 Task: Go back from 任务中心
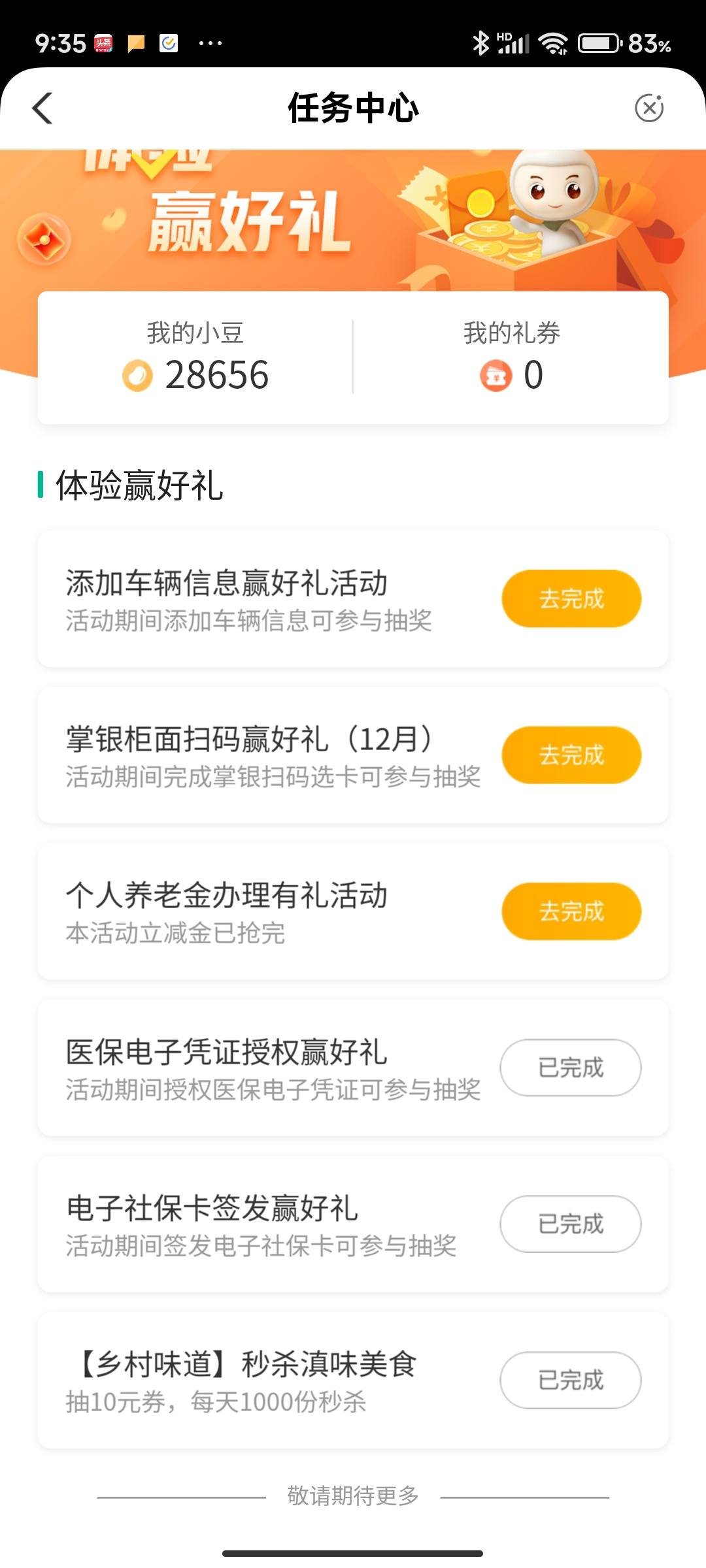click(42, 108)
